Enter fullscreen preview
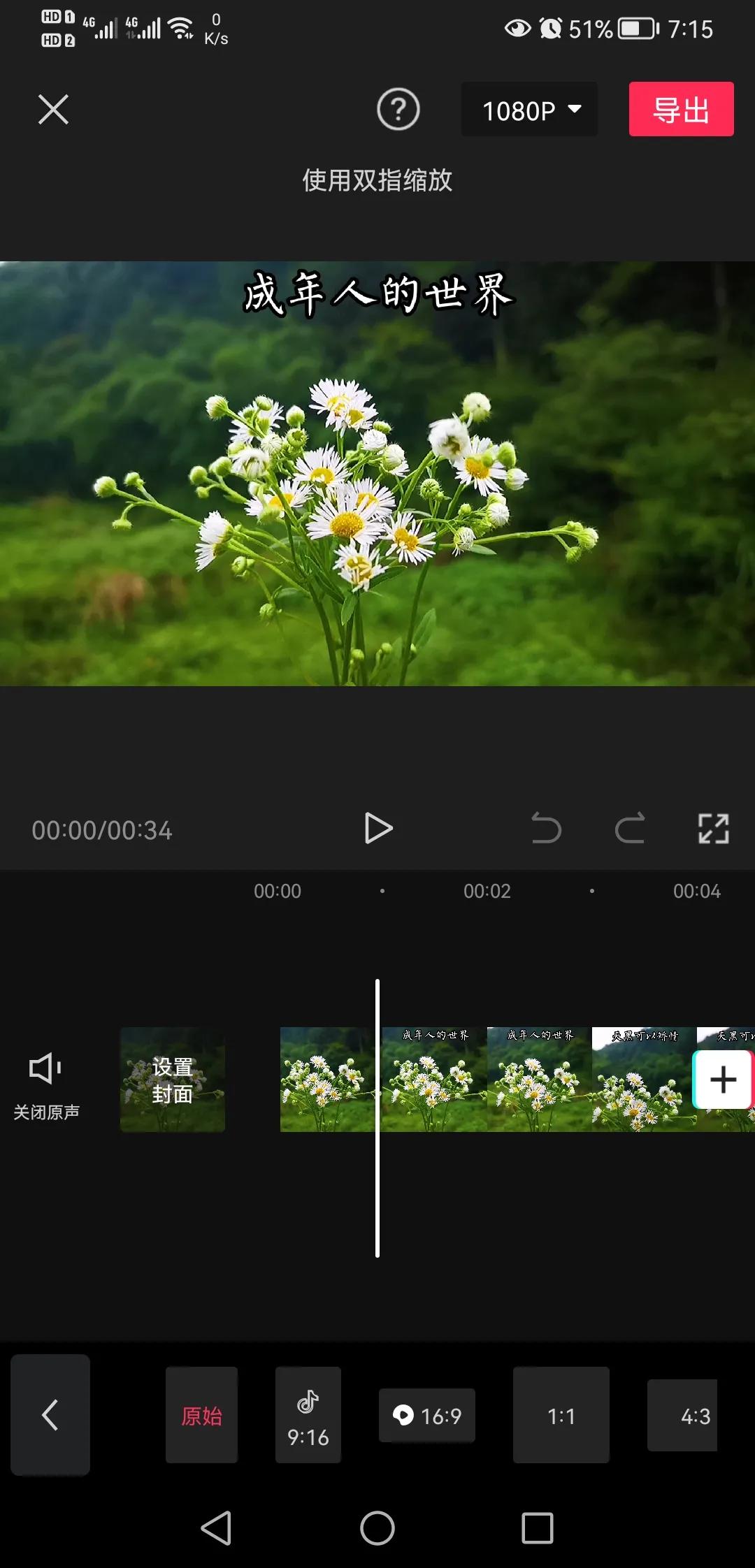 (x=713, y=829)
